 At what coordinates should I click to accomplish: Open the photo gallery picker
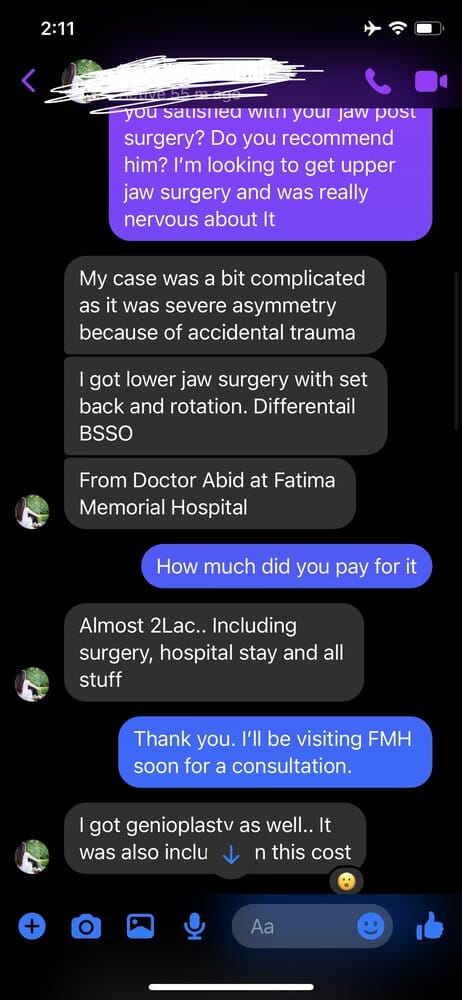click(140, 926)
